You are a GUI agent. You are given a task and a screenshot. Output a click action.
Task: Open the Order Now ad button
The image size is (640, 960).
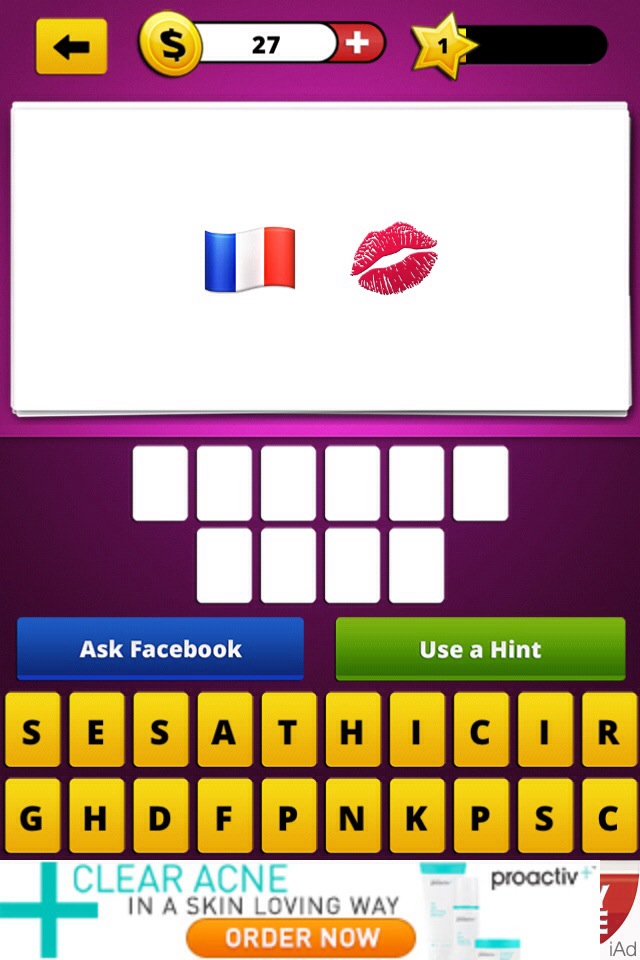[x=300, y=938]
